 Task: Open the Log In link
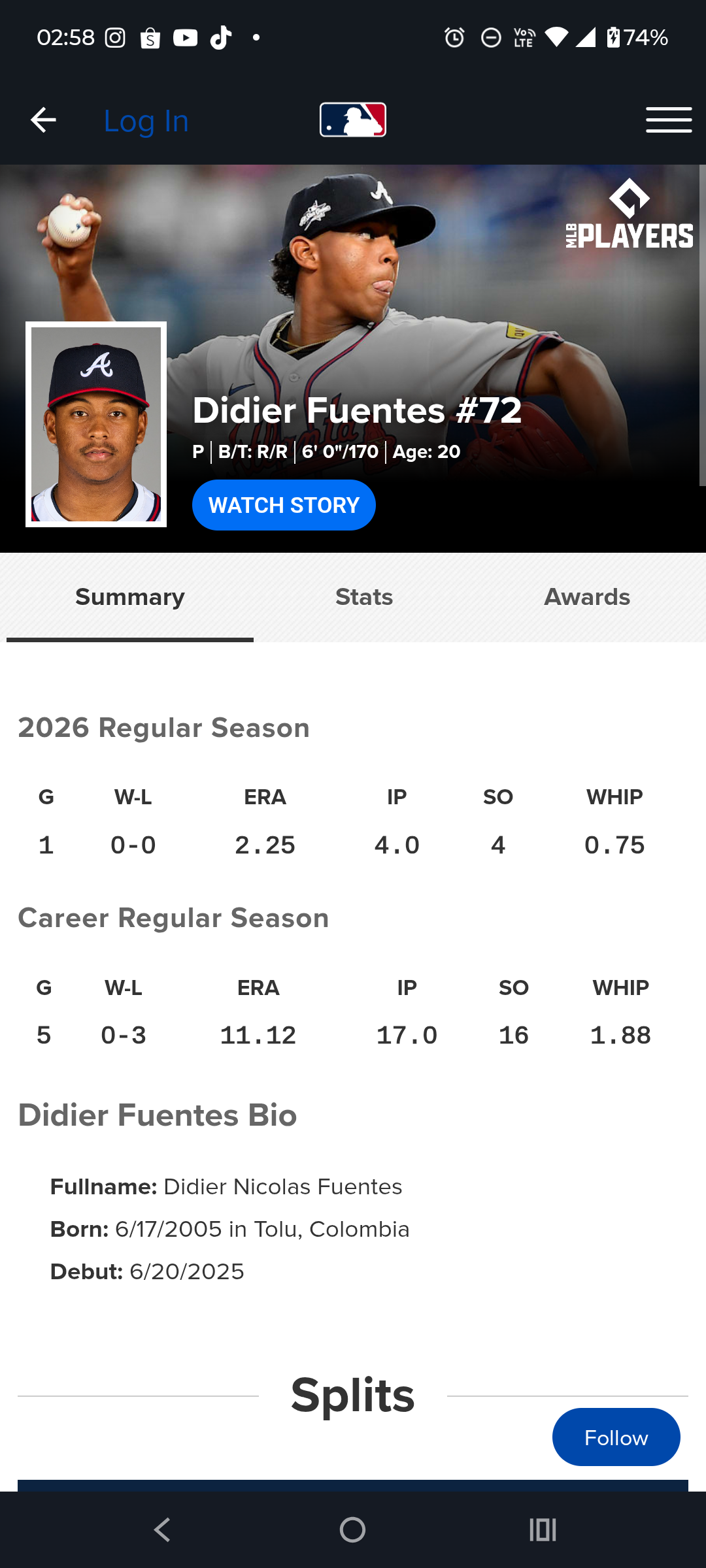pos(146,122)
